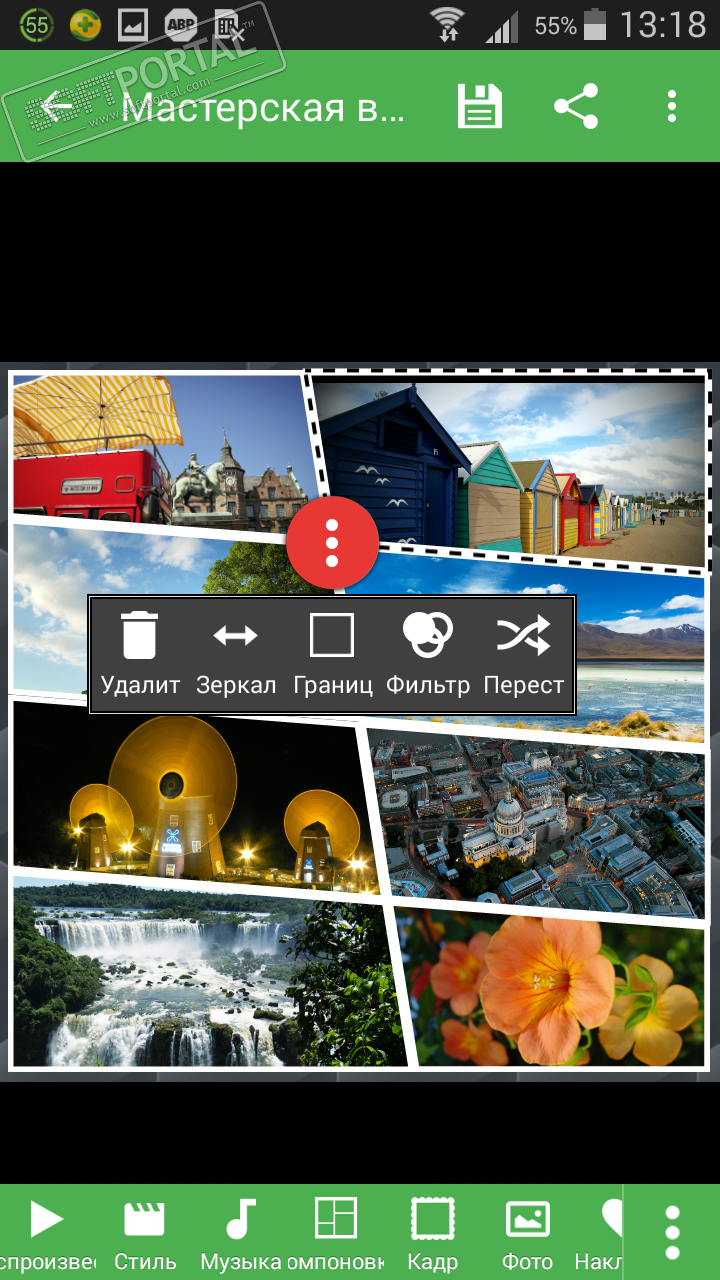This screenshot has height=1280, width=720.
Task: Apply a filter (Фильтр)
Action: click(428, 654)
